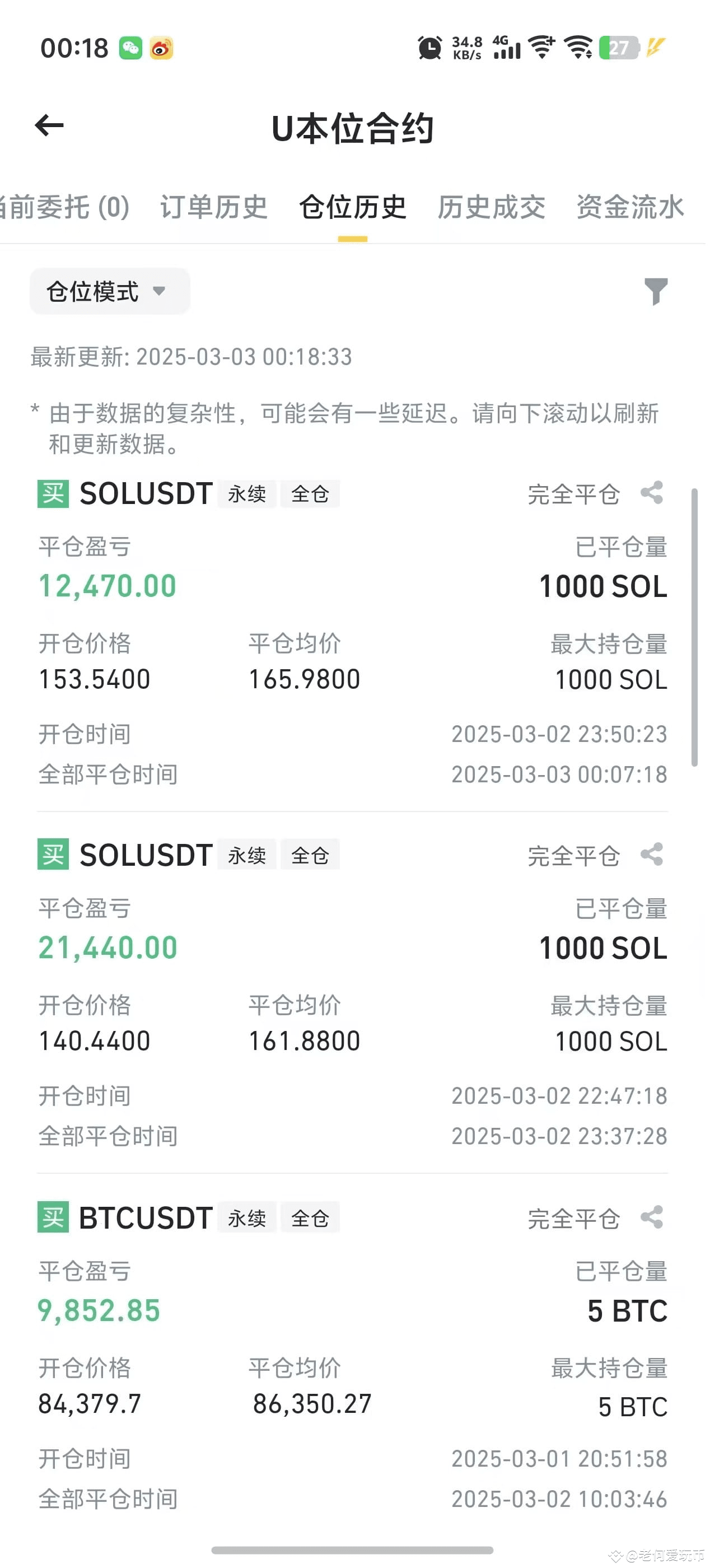Select the 仓位历史 tab

coord(353,208)
